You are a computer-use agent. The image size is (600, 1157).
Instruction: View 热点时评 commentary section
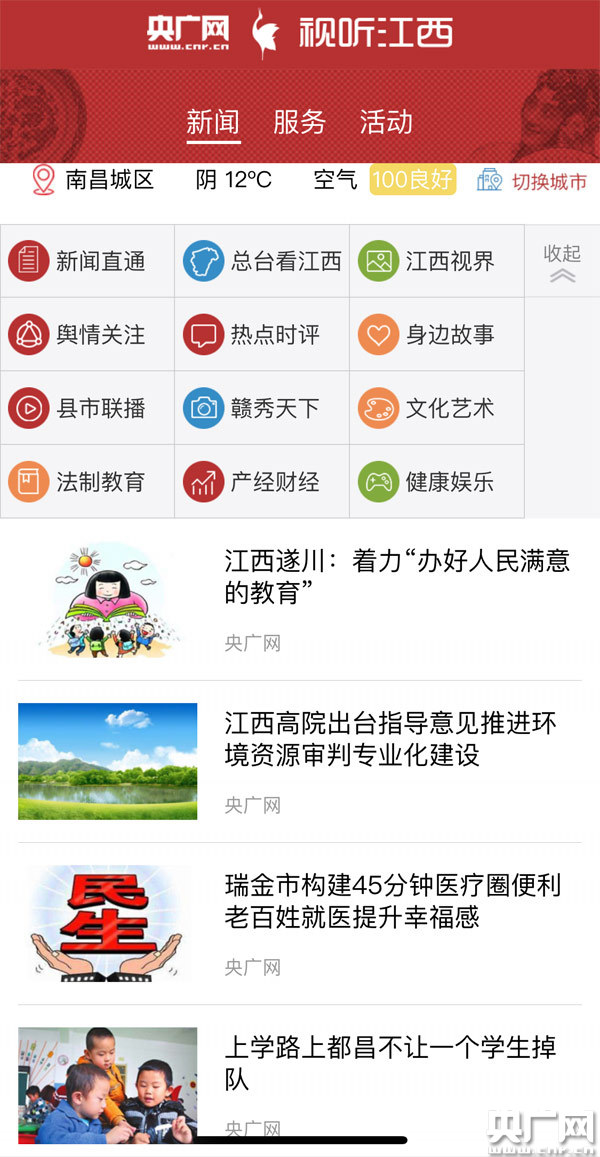coord(262,335)
